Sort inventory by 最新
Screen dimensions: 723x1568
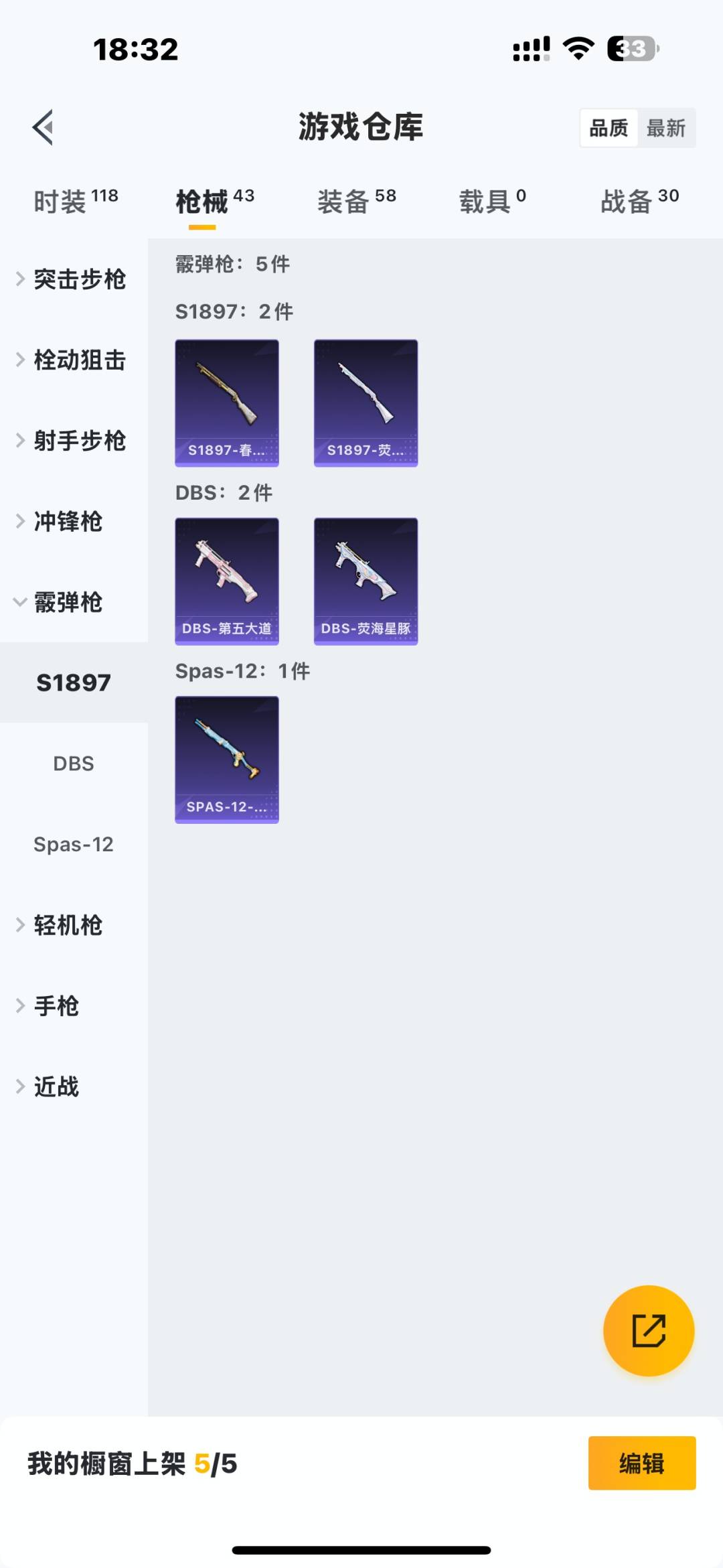(665, 128)
